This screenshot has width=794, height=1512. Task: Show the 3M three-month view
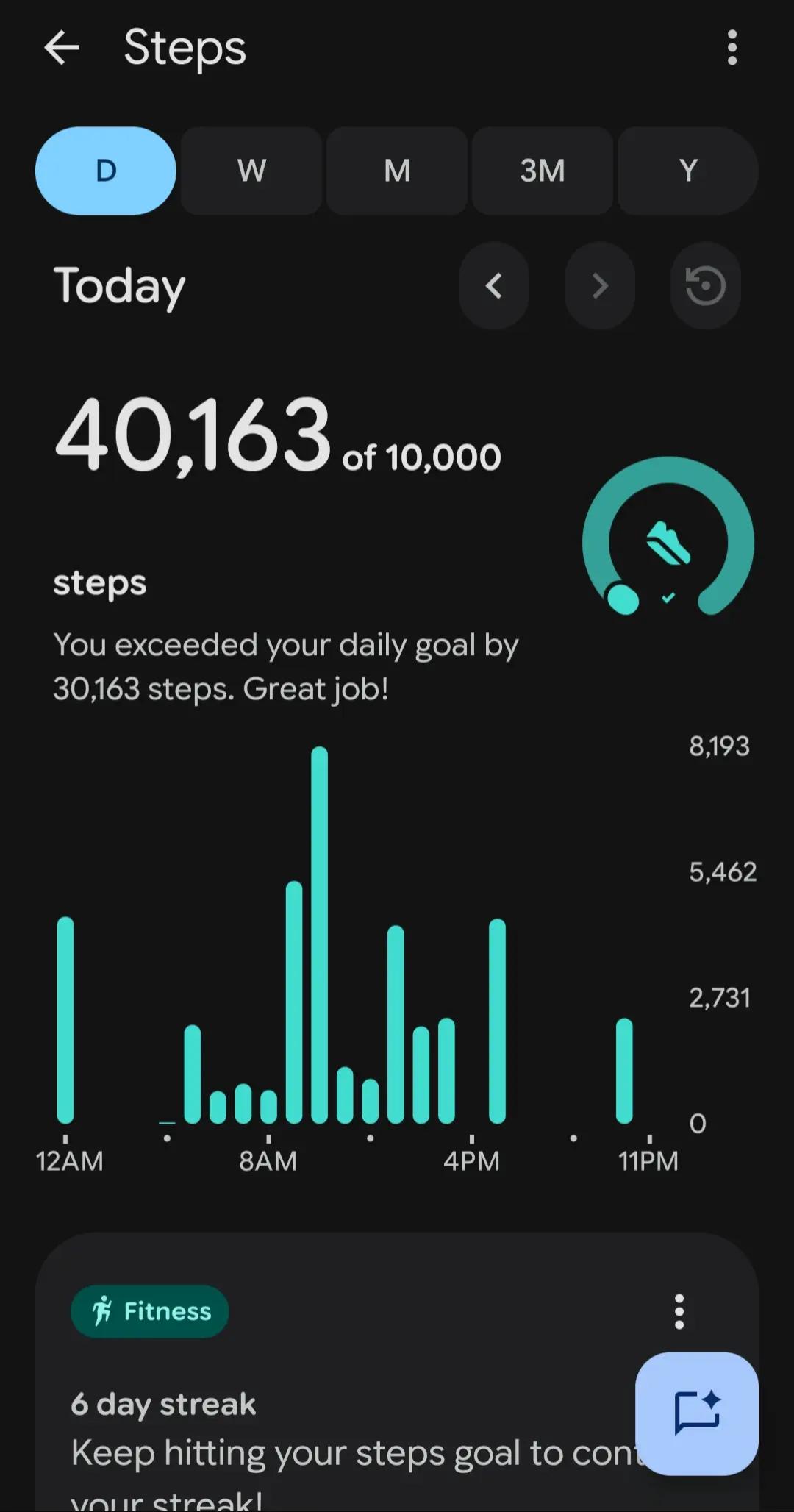[x=543, y=171]
